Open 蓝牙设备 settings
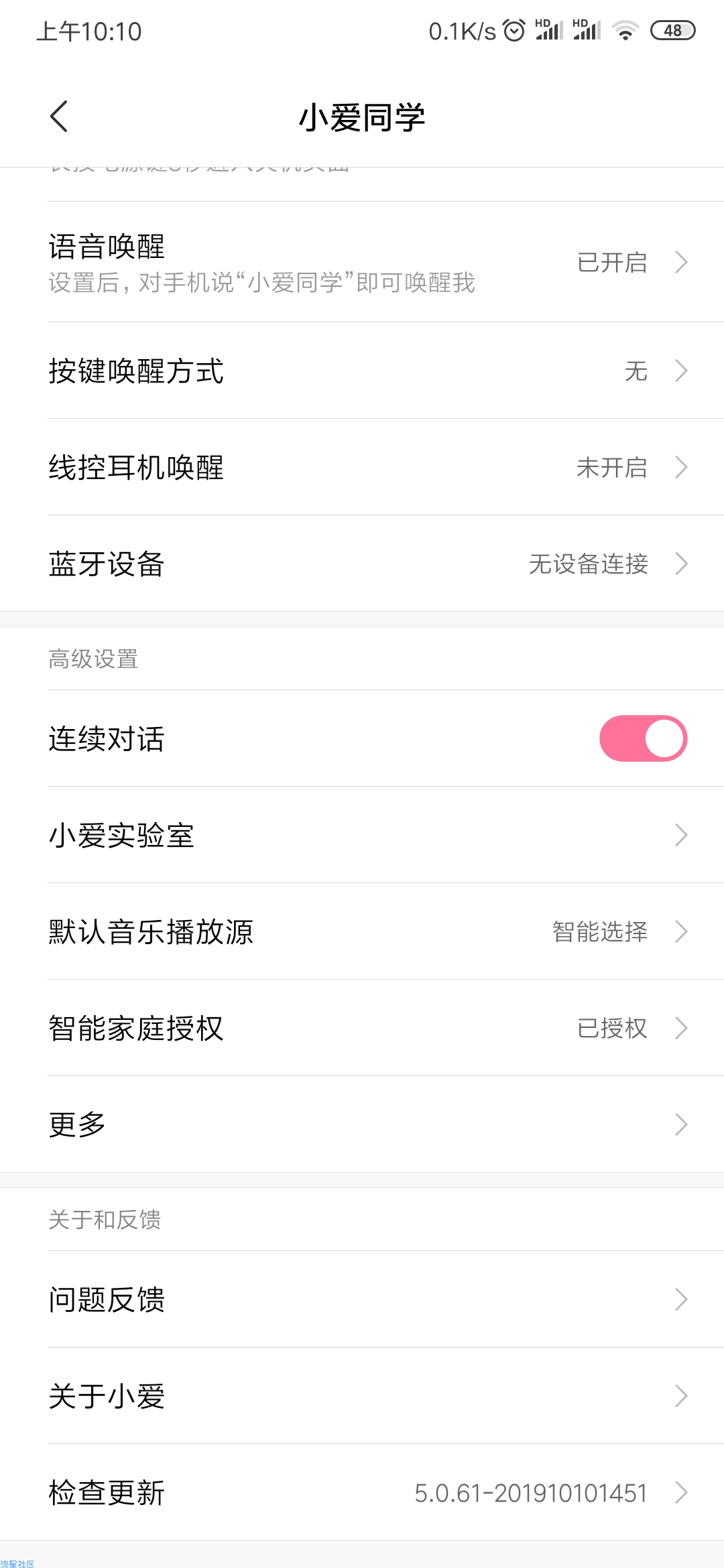The width and height of the screenshot is (724, 1568). (x=362, y=564)
